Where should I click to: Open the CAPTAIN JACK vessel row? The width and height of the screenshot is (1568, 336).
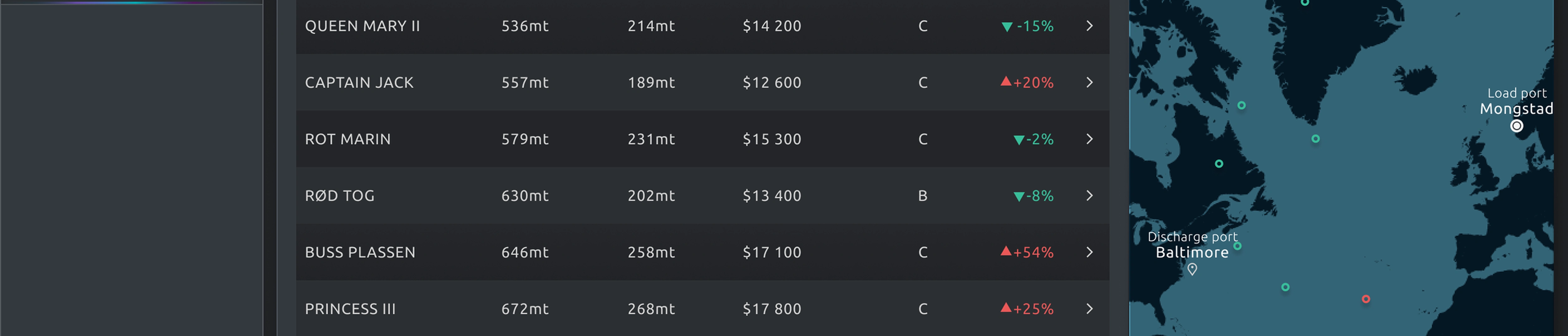pyautogui.click(x=1089, y=83)
